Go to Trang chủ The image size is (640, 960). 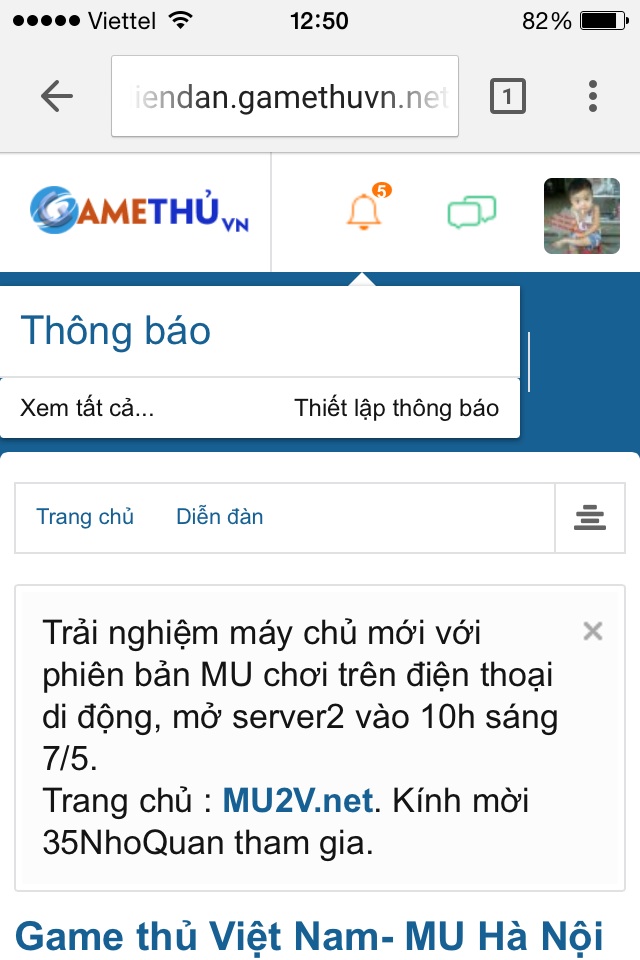[85, 517]
